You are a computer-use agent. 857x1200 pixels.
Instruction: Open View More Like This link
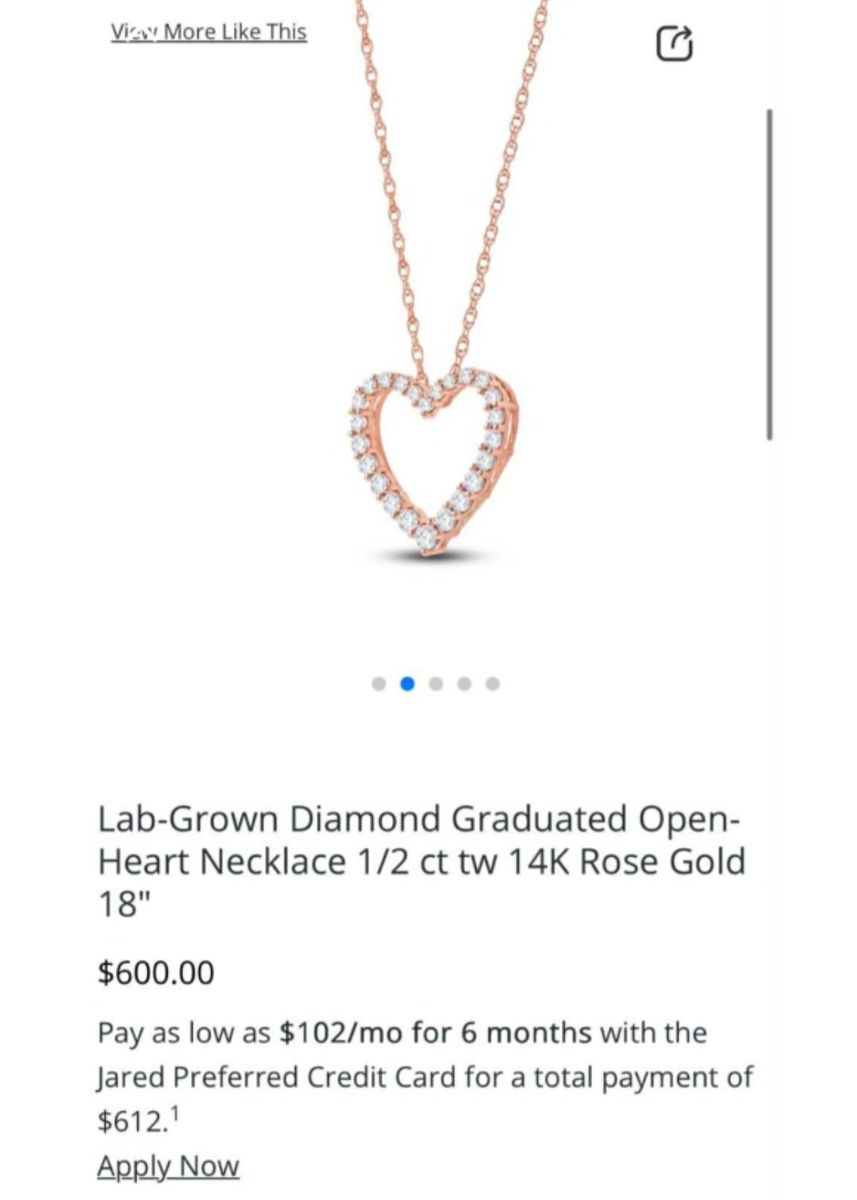(208, 32)
